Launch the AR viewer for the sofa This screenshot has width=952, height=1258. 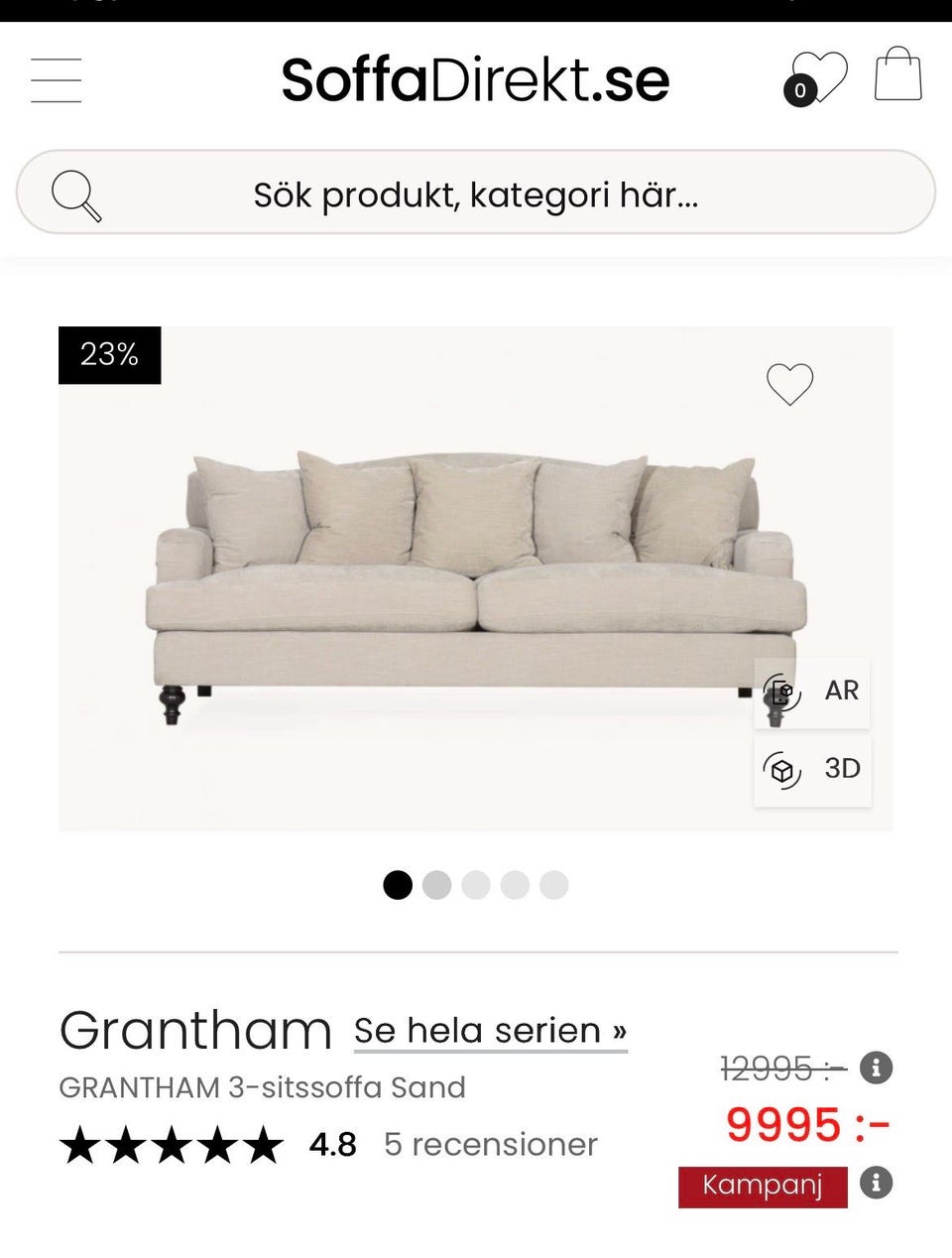[811, 692]
